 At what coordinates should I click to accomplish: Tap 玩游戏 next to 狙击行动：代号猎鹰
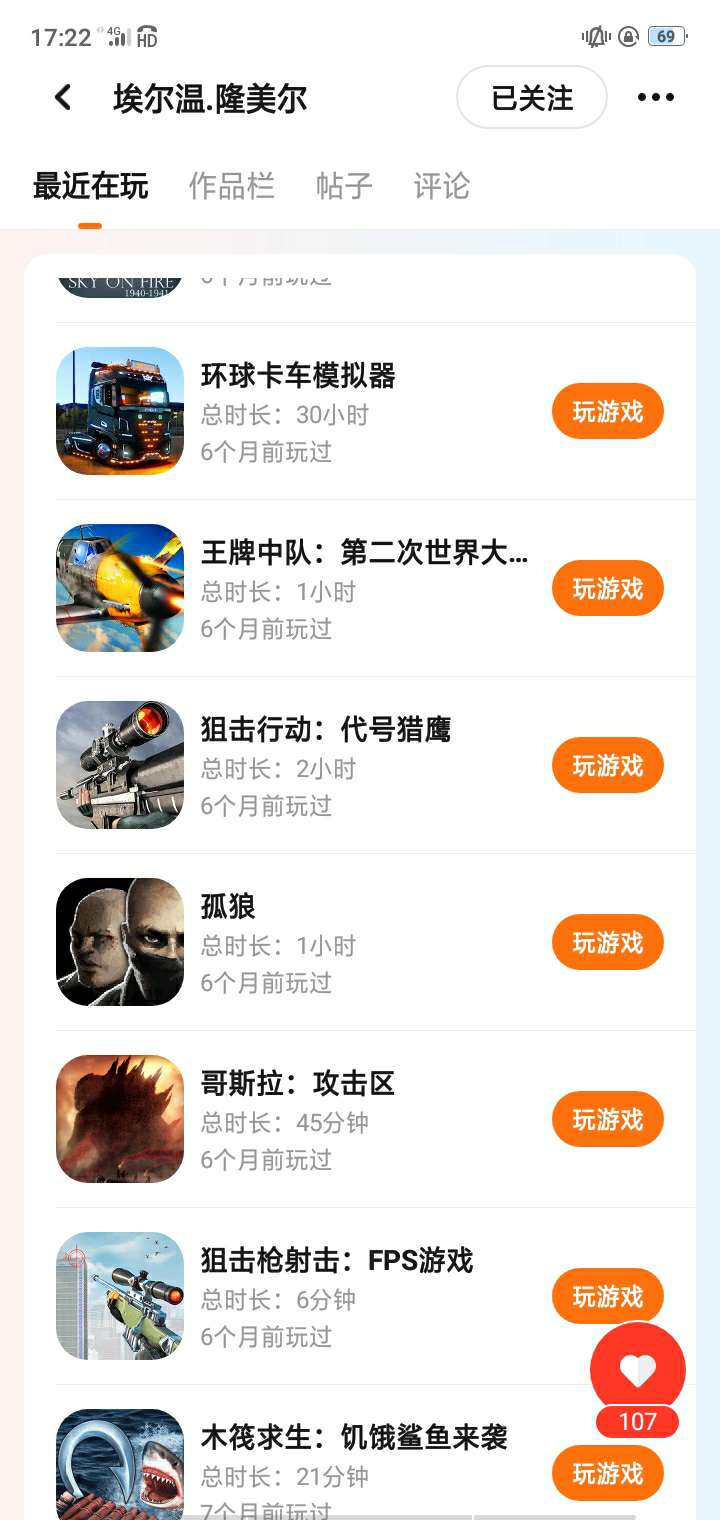[x=607, y=765]
